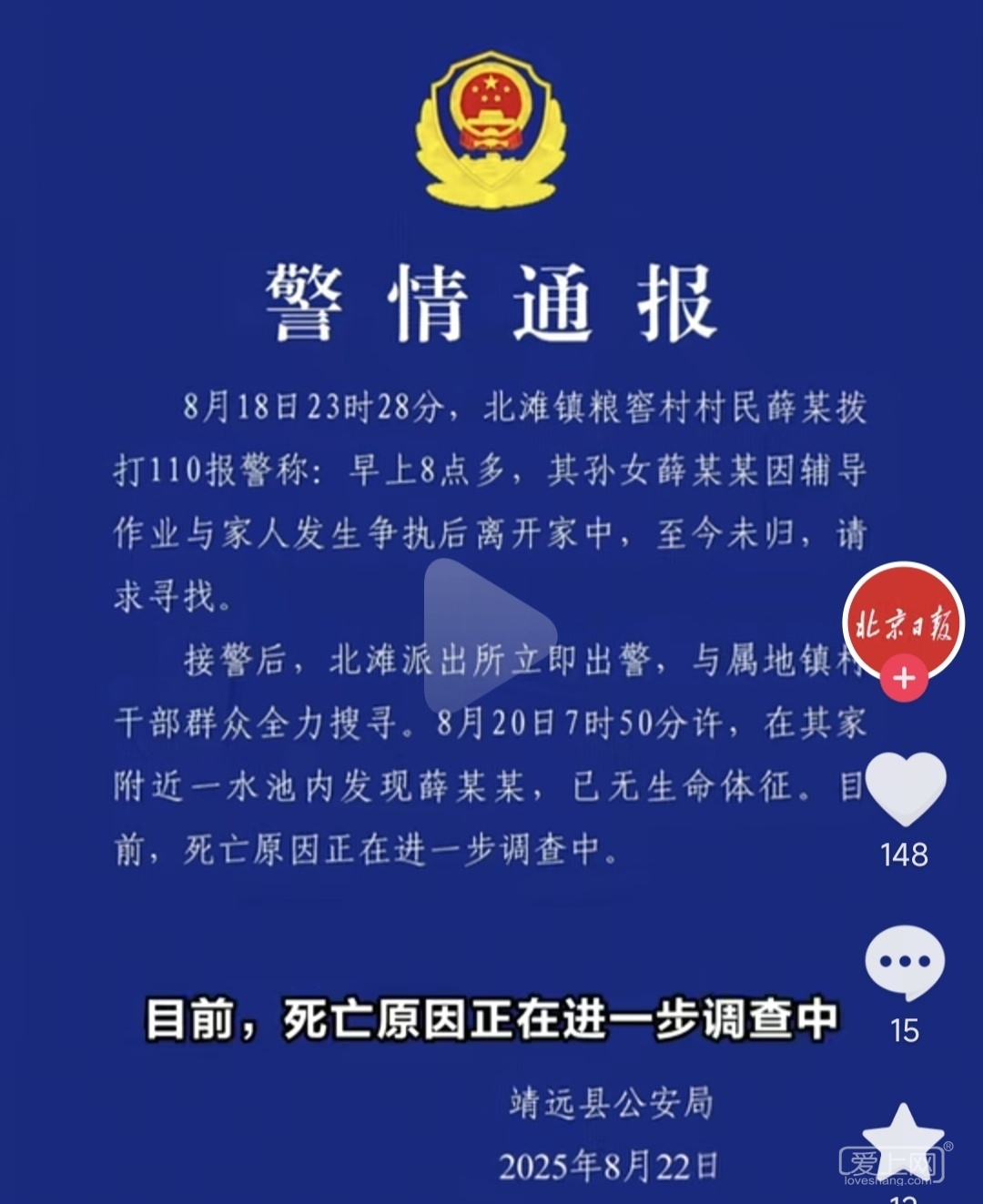Open the comments bubble
This screenshot has width=983, height=1204.
(904, 963)
